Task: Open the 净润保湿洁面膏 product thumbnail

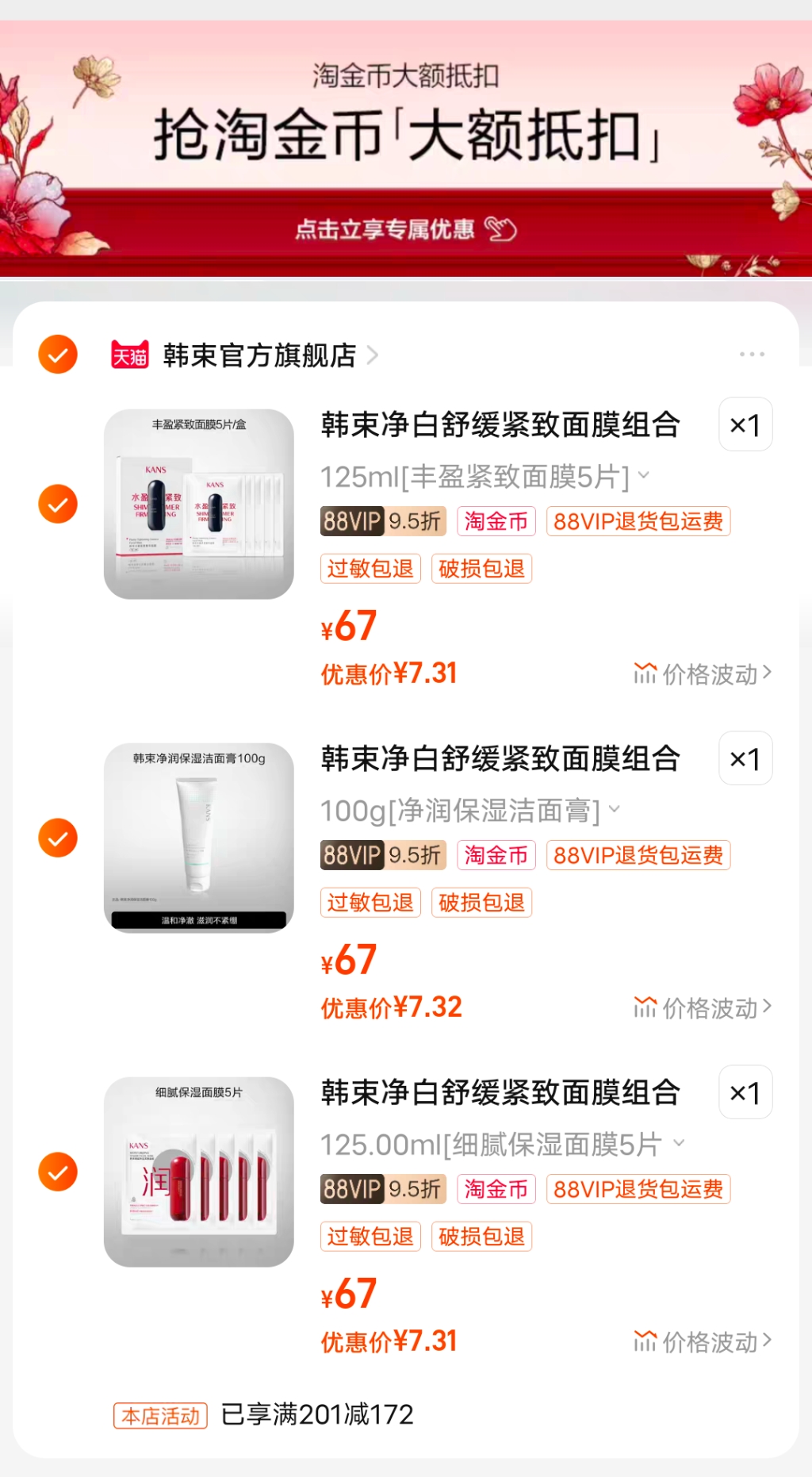Action: (x=199, y=837)
